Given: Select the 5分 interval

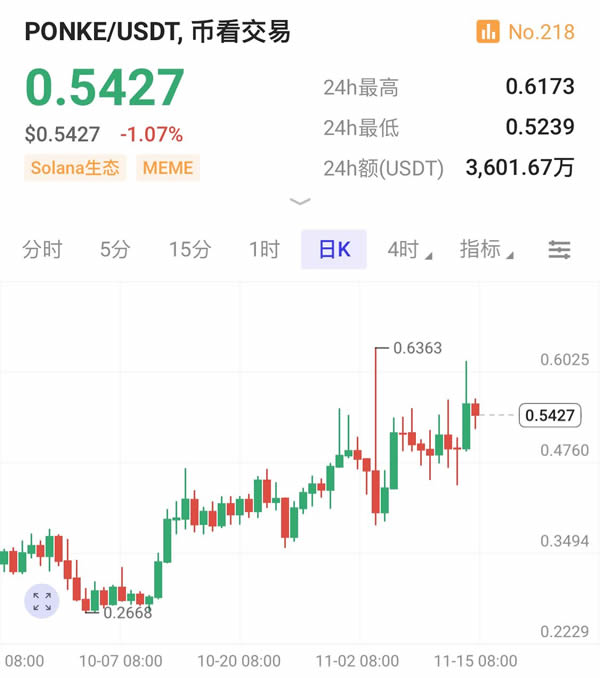Looking at the screenshot, I should pos(115,250).
